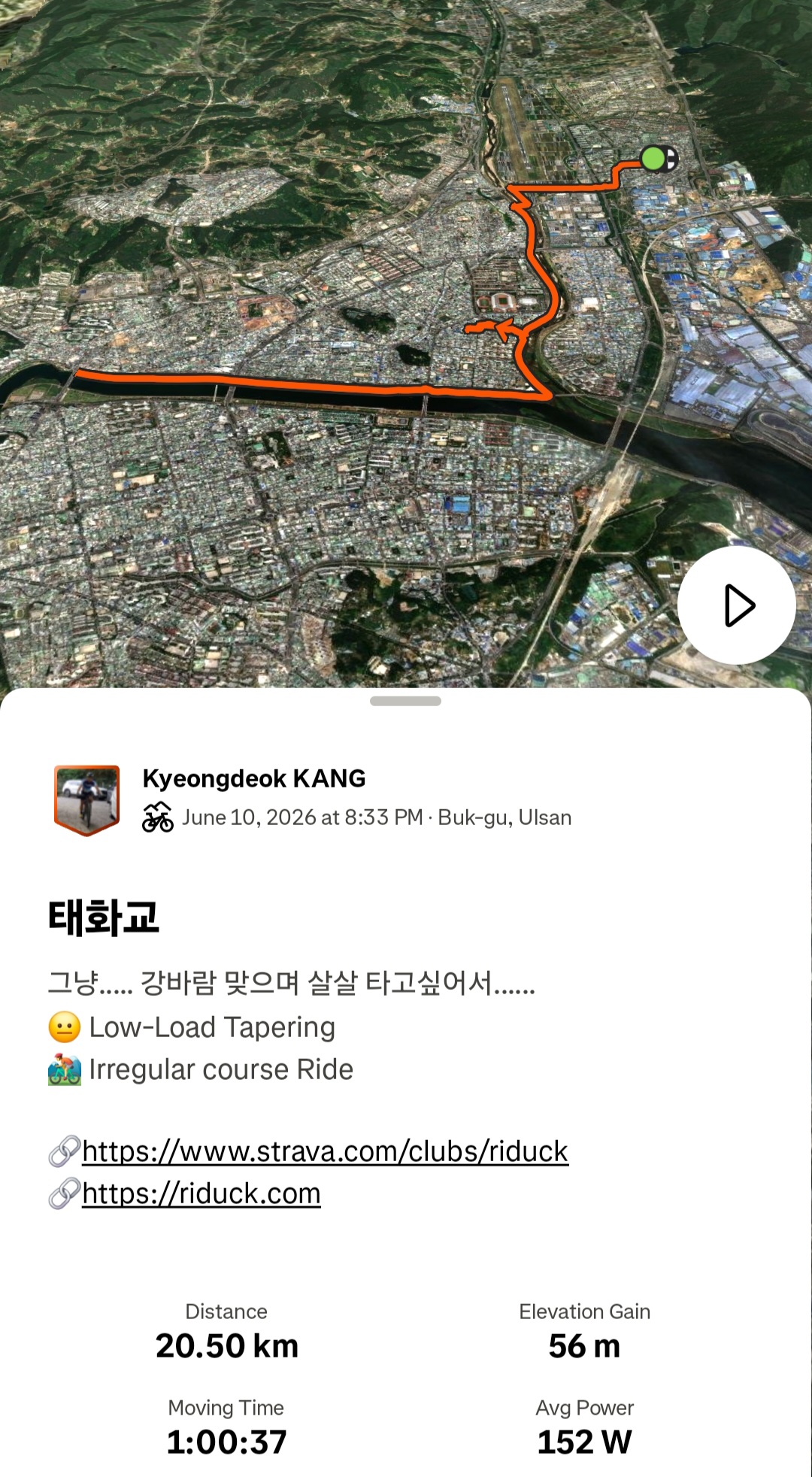812x1477 pixels.
Task: Tap the sheet's drag handle
Action: [x=405, y=701]
